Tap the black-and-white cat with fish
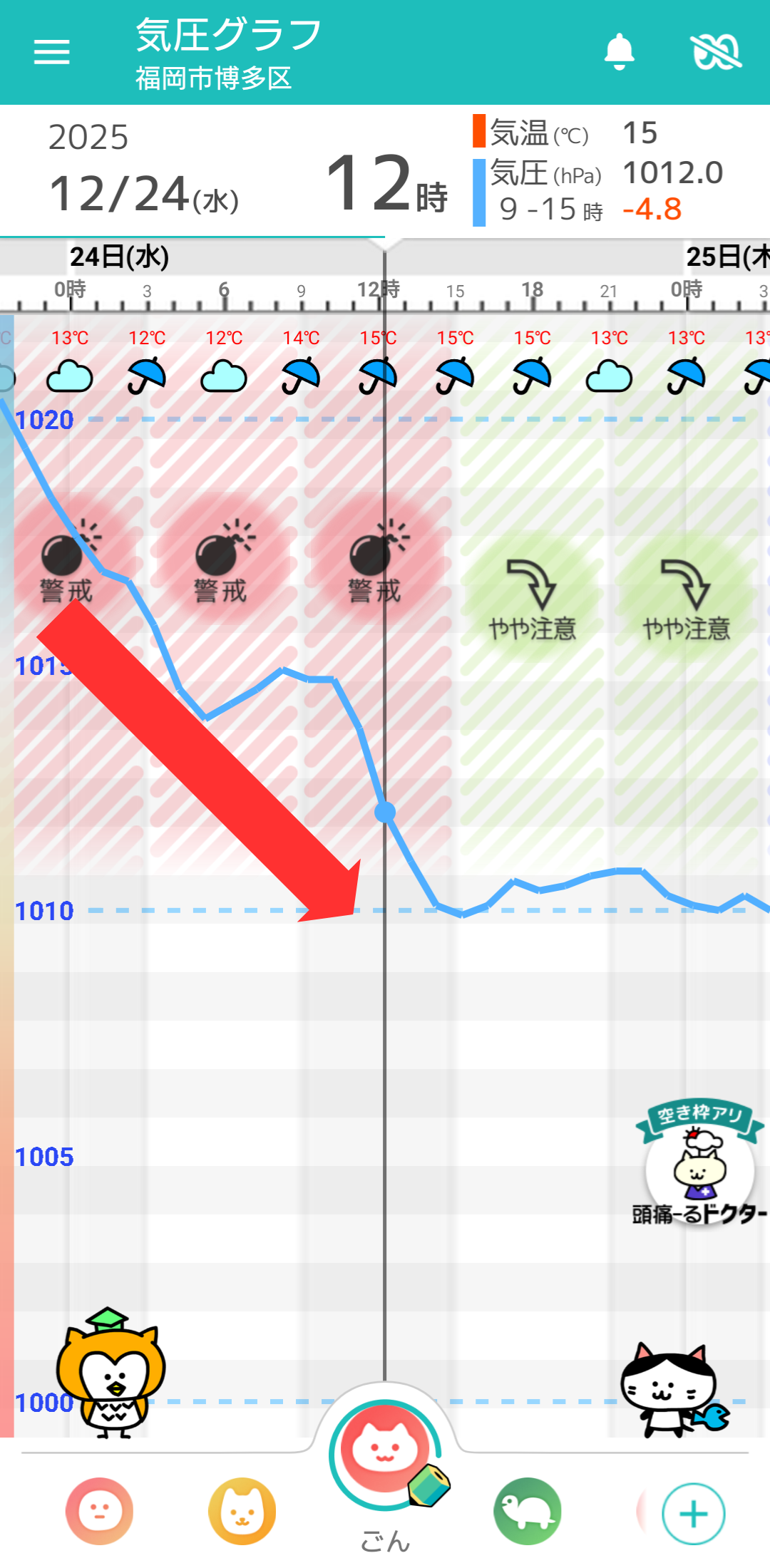Image resolution: width=770 pixels, height=1568 pixels. click(670, 1390)
